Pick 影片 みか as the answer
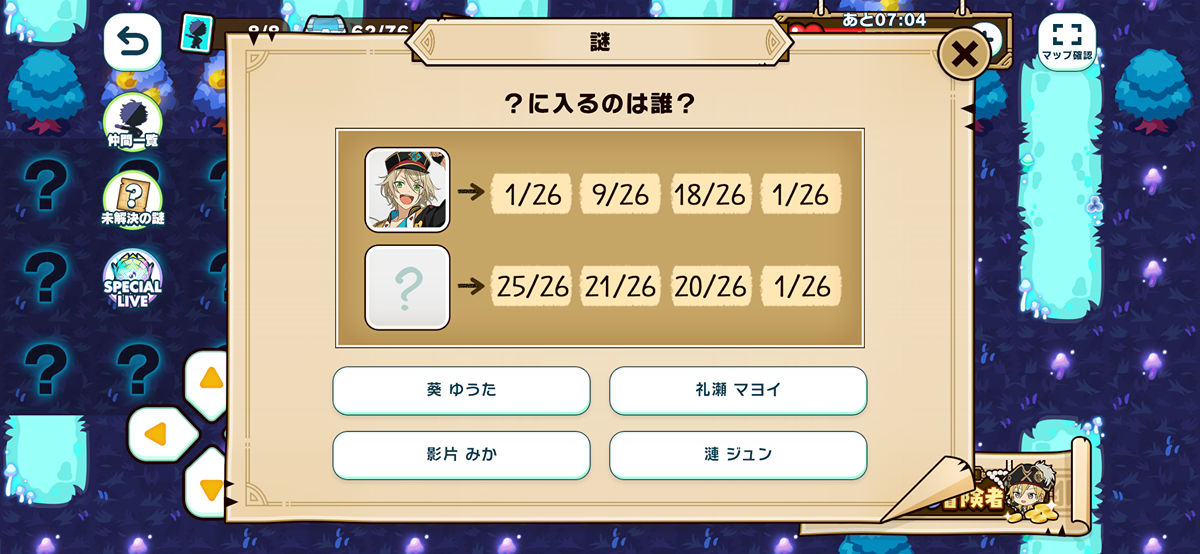Image resolution: width=1200 pixels, height=554 pixels. [x=461, y=455]
